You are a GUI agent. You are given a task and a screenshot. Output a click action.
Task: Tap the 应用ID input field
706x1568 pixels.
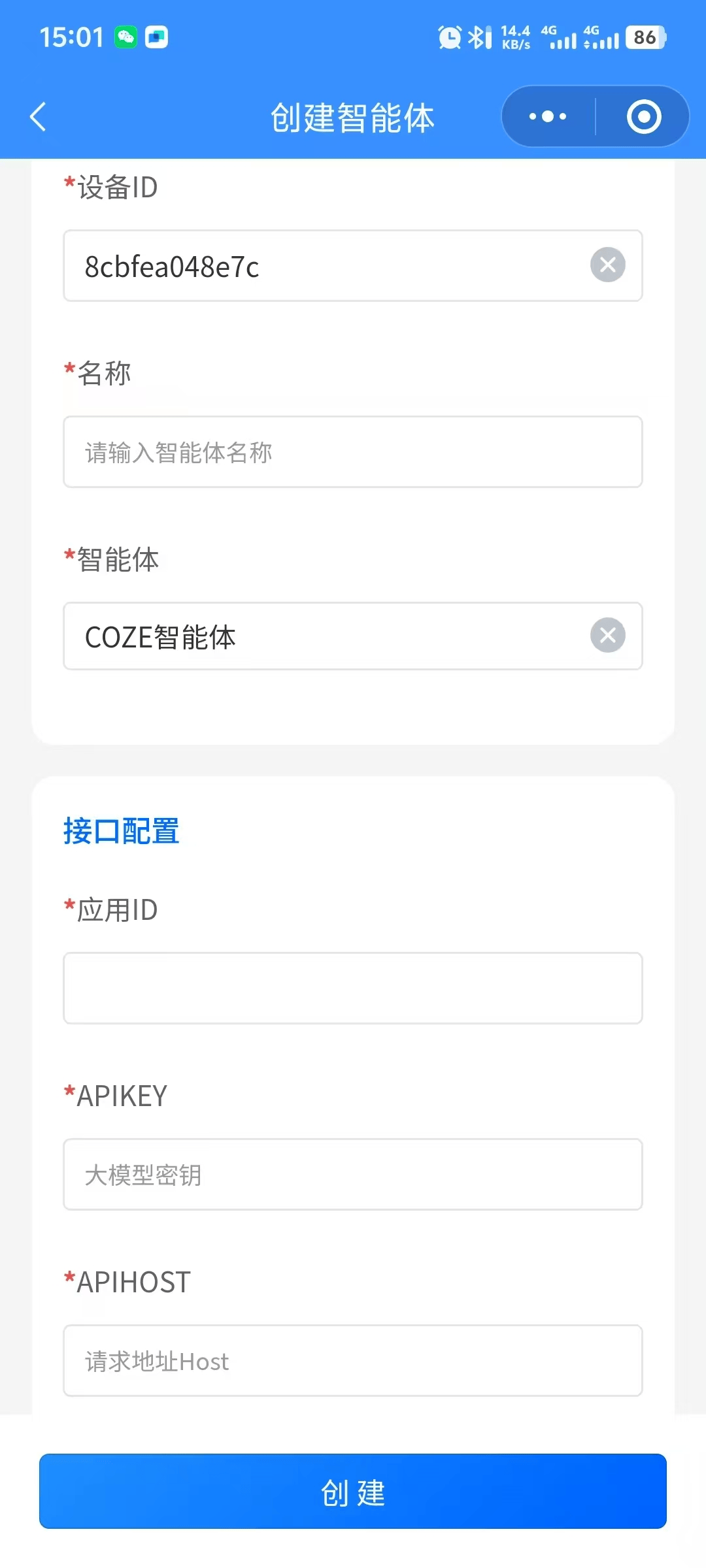[x=353, y=988]
